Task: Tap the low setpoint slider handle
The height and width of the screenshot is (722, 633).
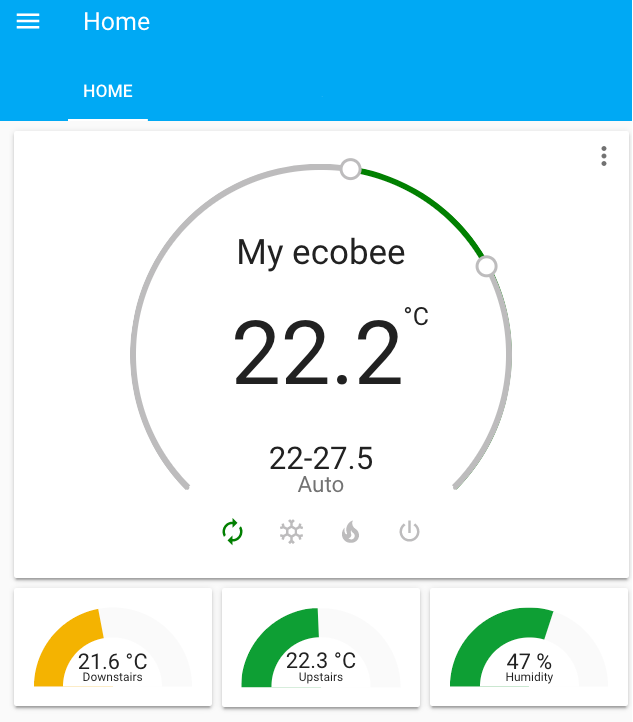Action: (350, 169)
